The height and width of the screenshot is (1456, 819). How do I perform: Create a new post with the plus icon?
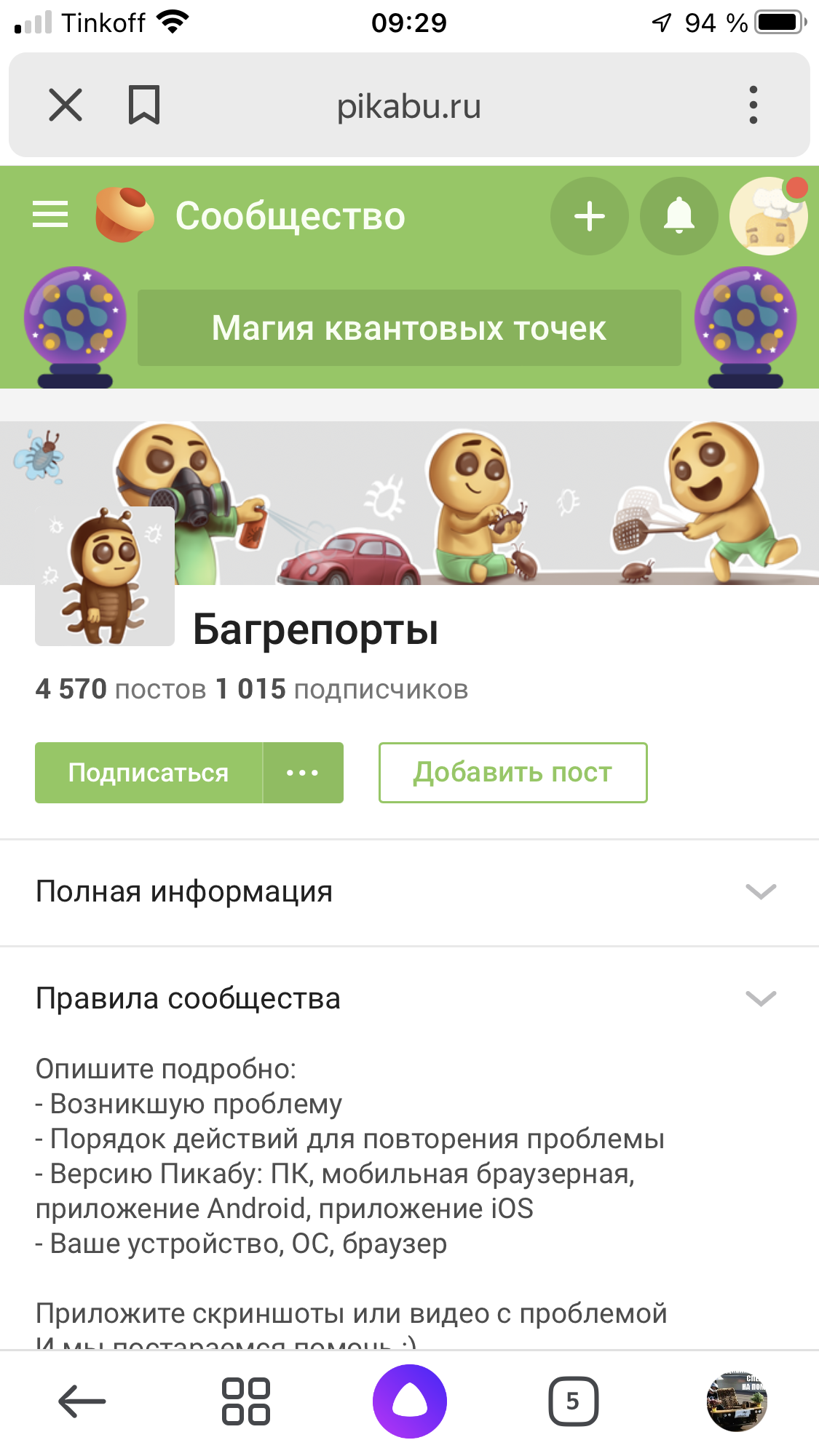coord(590,216)
